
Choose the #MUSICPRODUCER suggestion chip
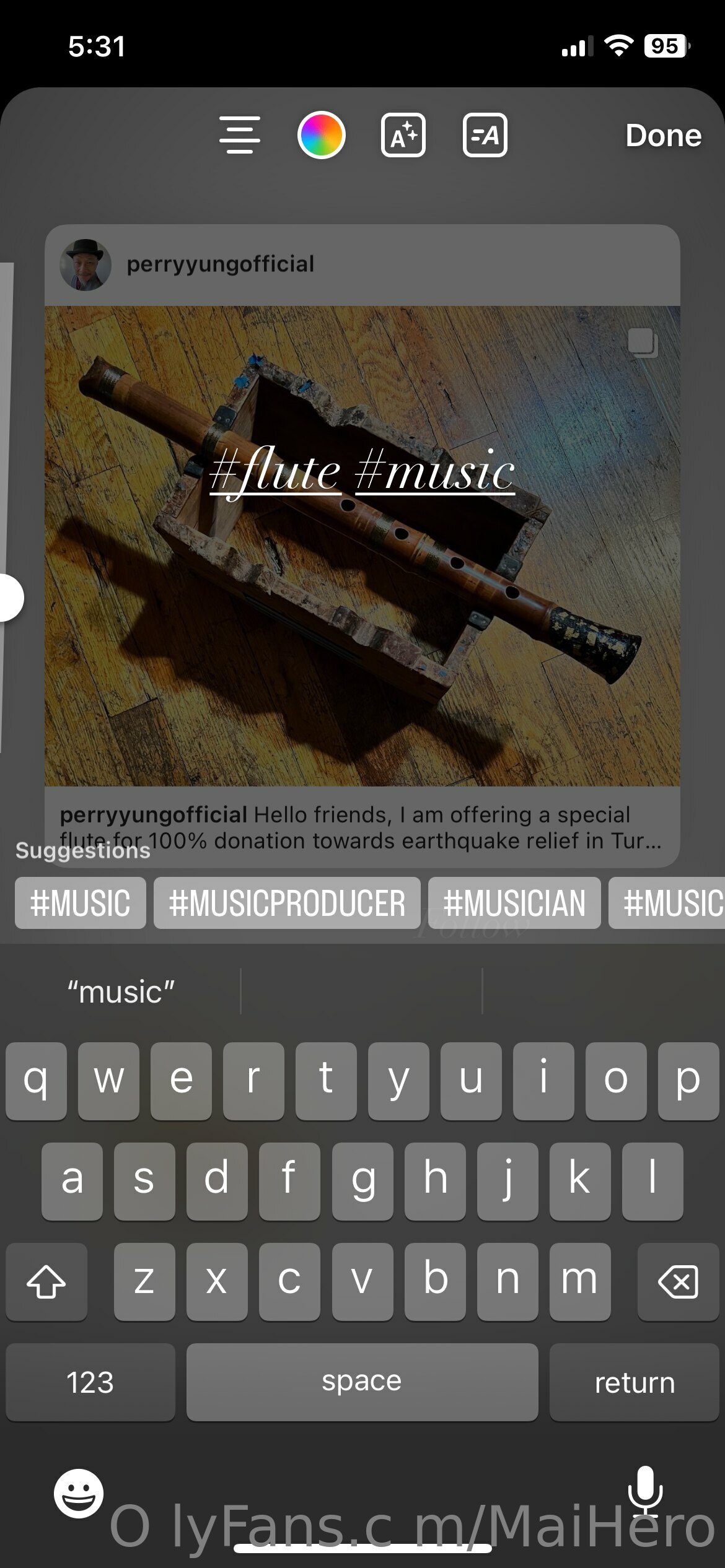pos(287,903)
